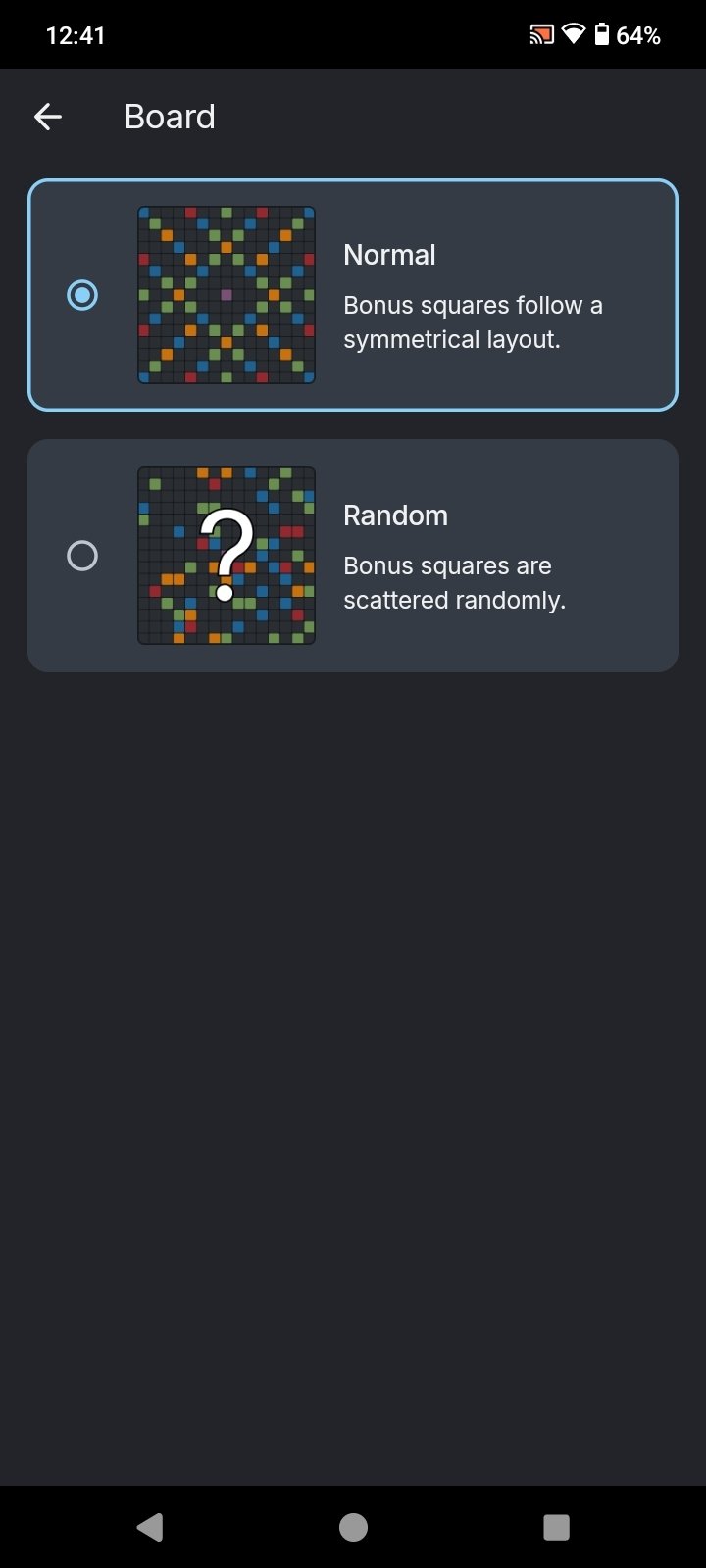Select the Normal board layout radio button

click(82, 295)
